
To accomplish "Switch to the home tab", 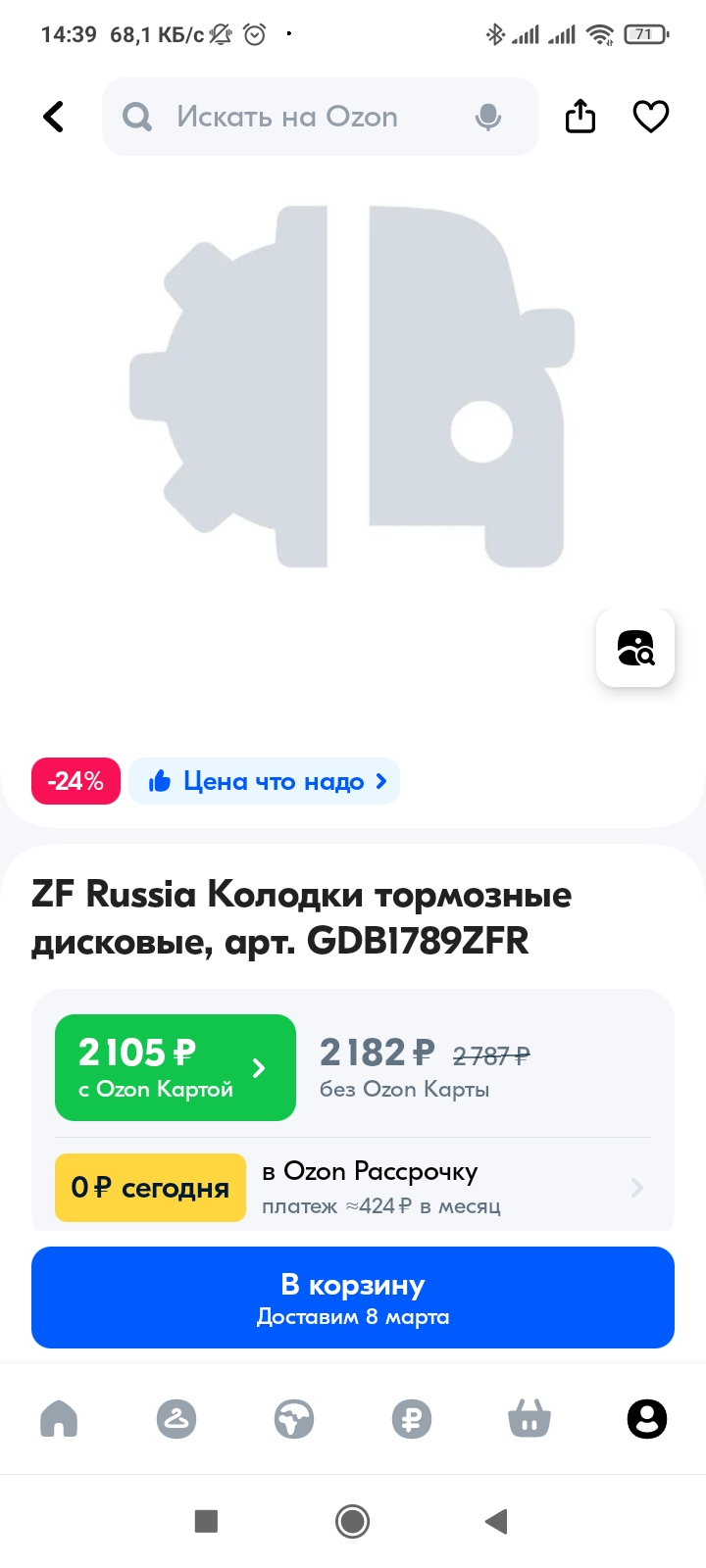I will click(59, 1419).
